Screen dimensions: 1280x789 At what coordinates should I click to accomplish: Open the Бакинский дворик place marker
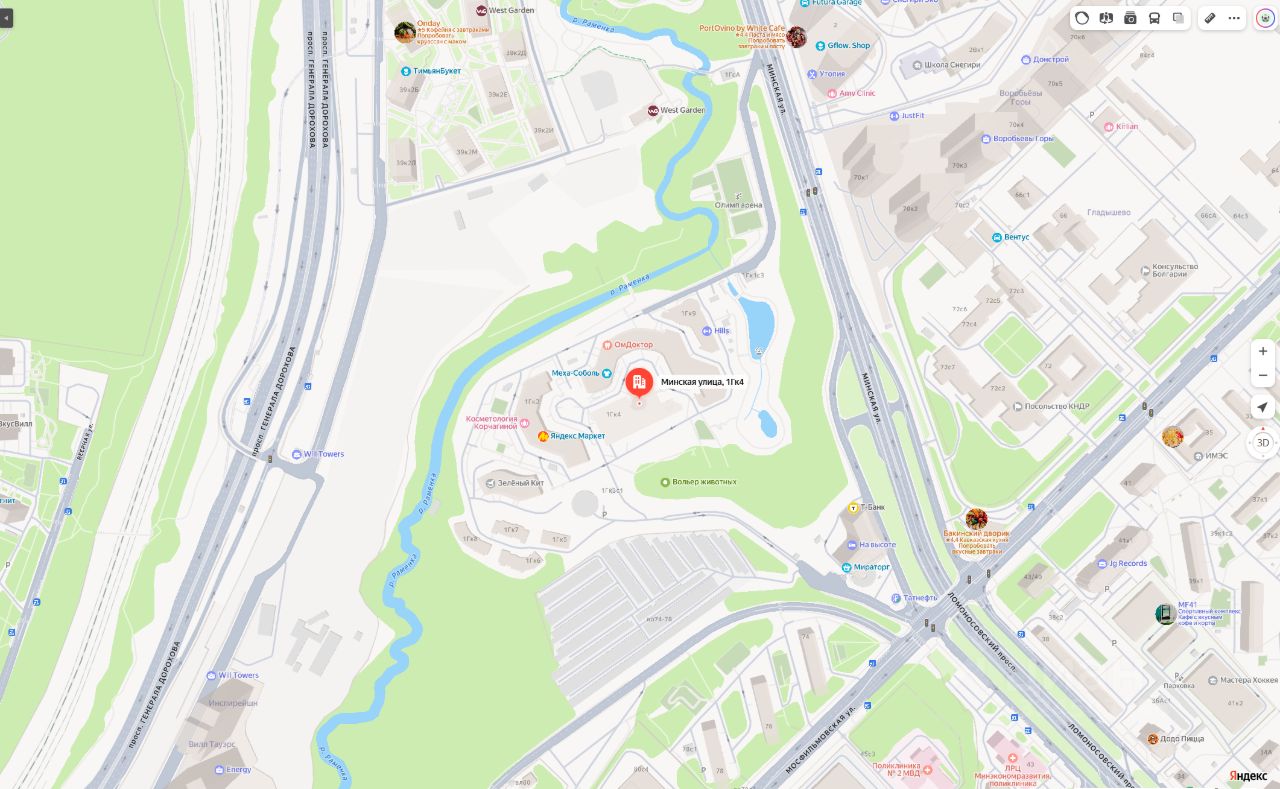(x=976, y=519)
